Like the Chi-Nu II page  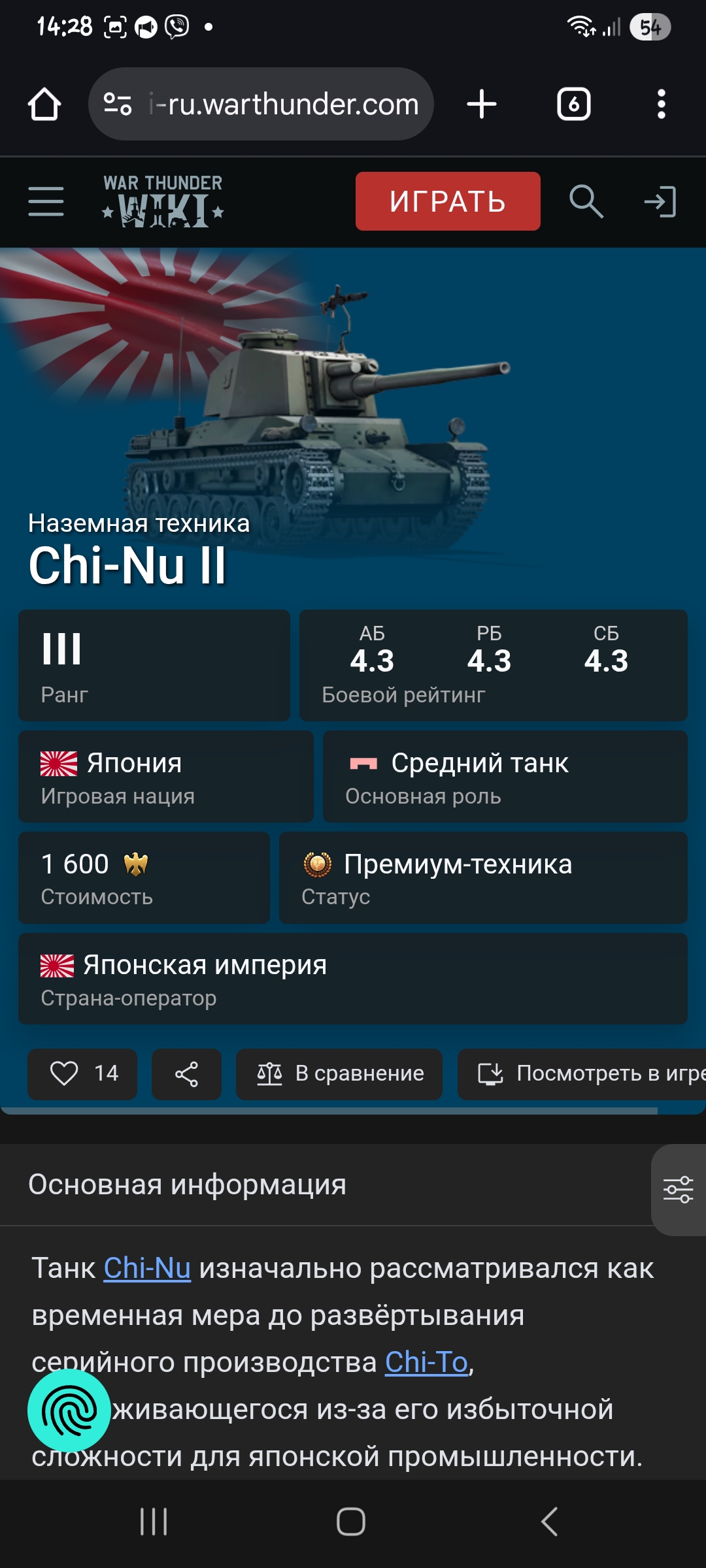pyautogui.click(x=82, y=1073)
